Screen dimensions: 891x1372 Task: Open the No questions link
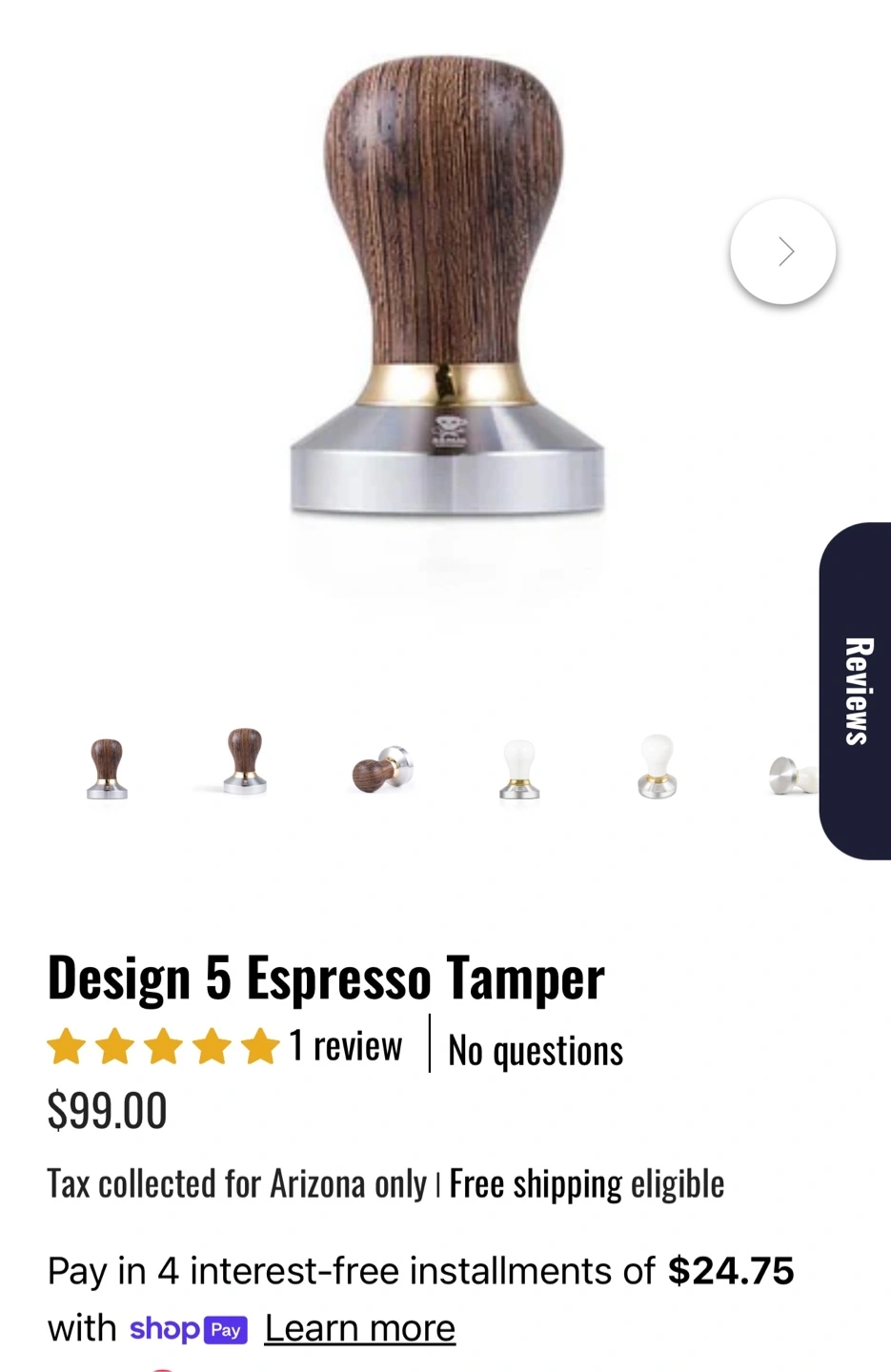tap(536, 1050)
